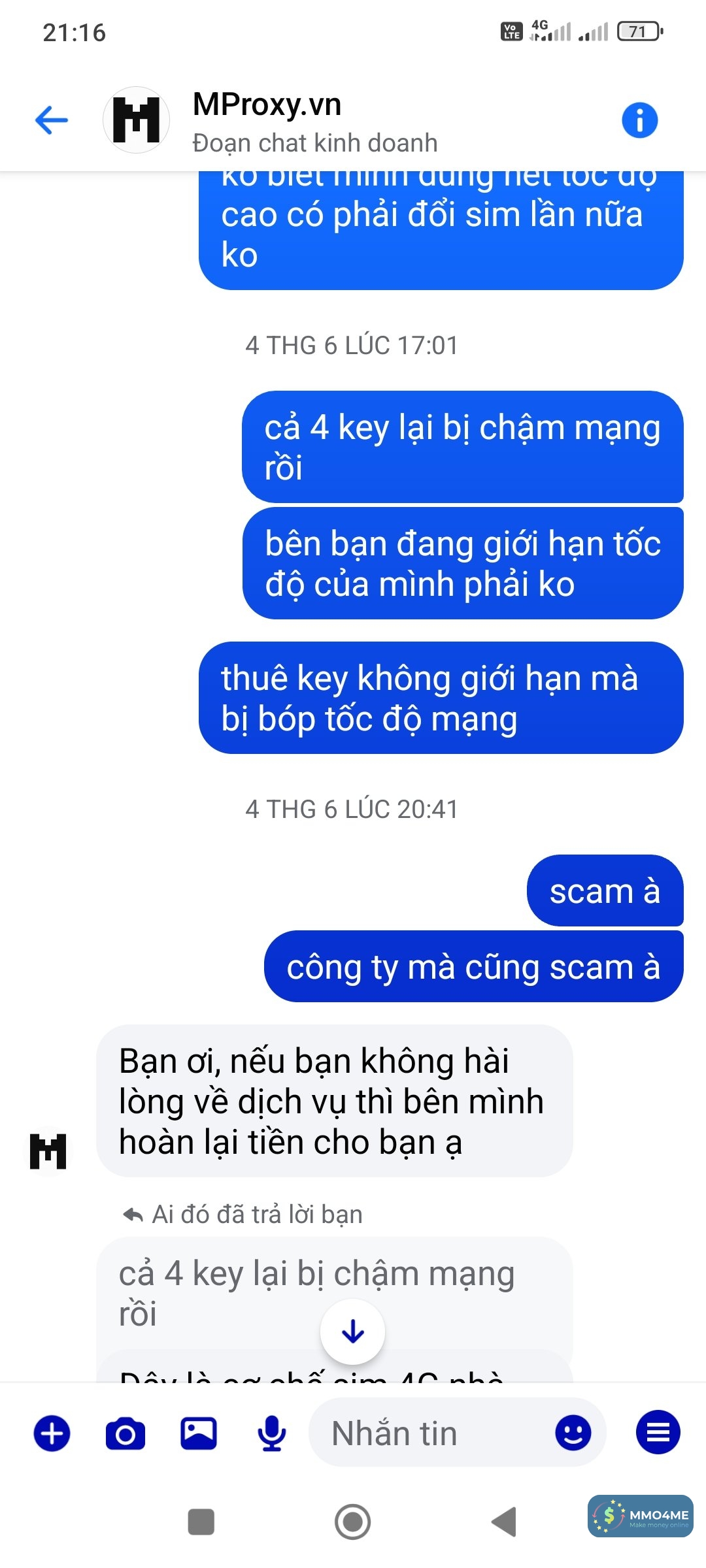Open the conversation info icon

tap(639, 120)
